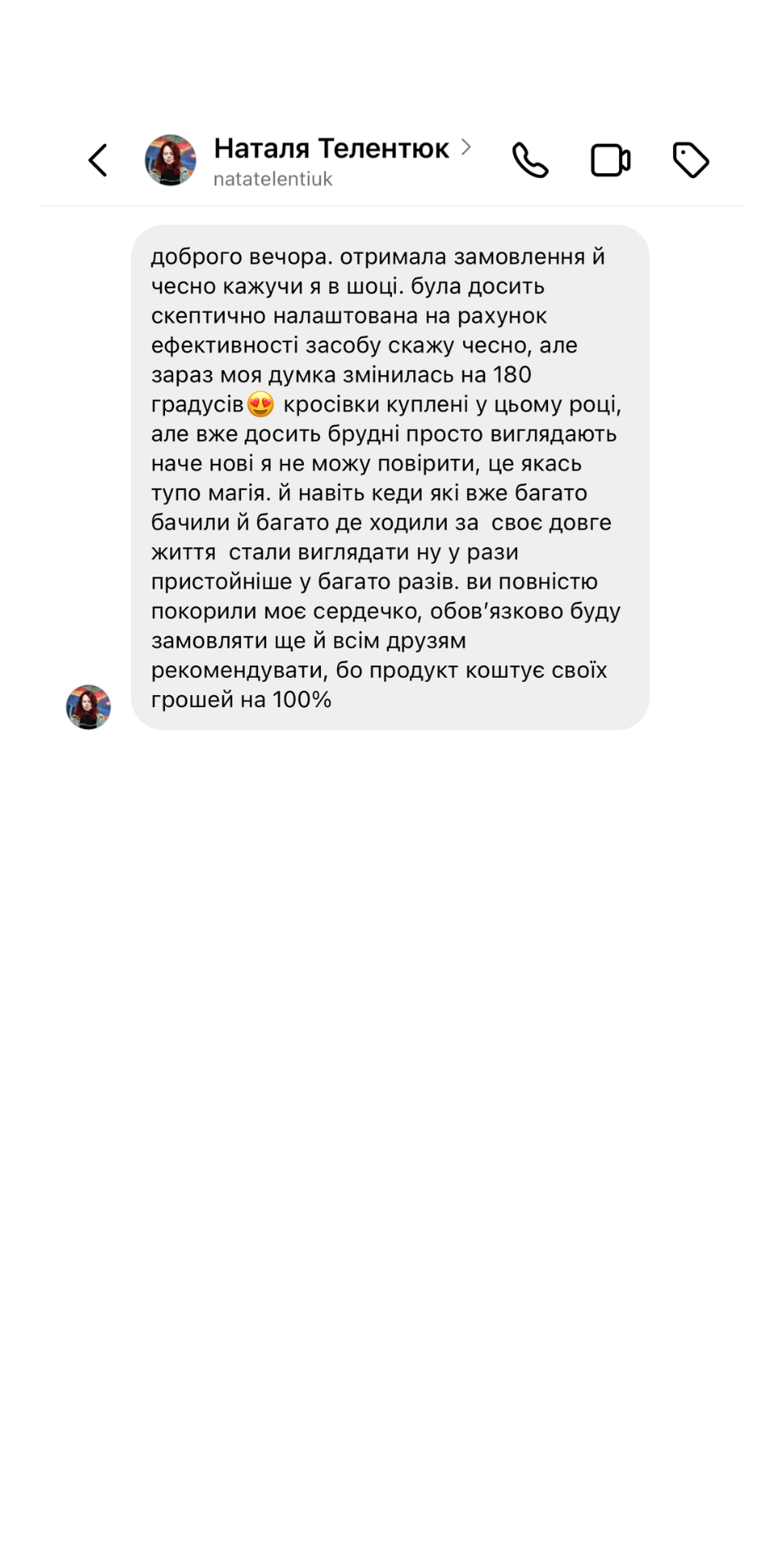This screenshot has height=1568, width=784.
Task: Go back to the messages list
Action: (98, 160)
